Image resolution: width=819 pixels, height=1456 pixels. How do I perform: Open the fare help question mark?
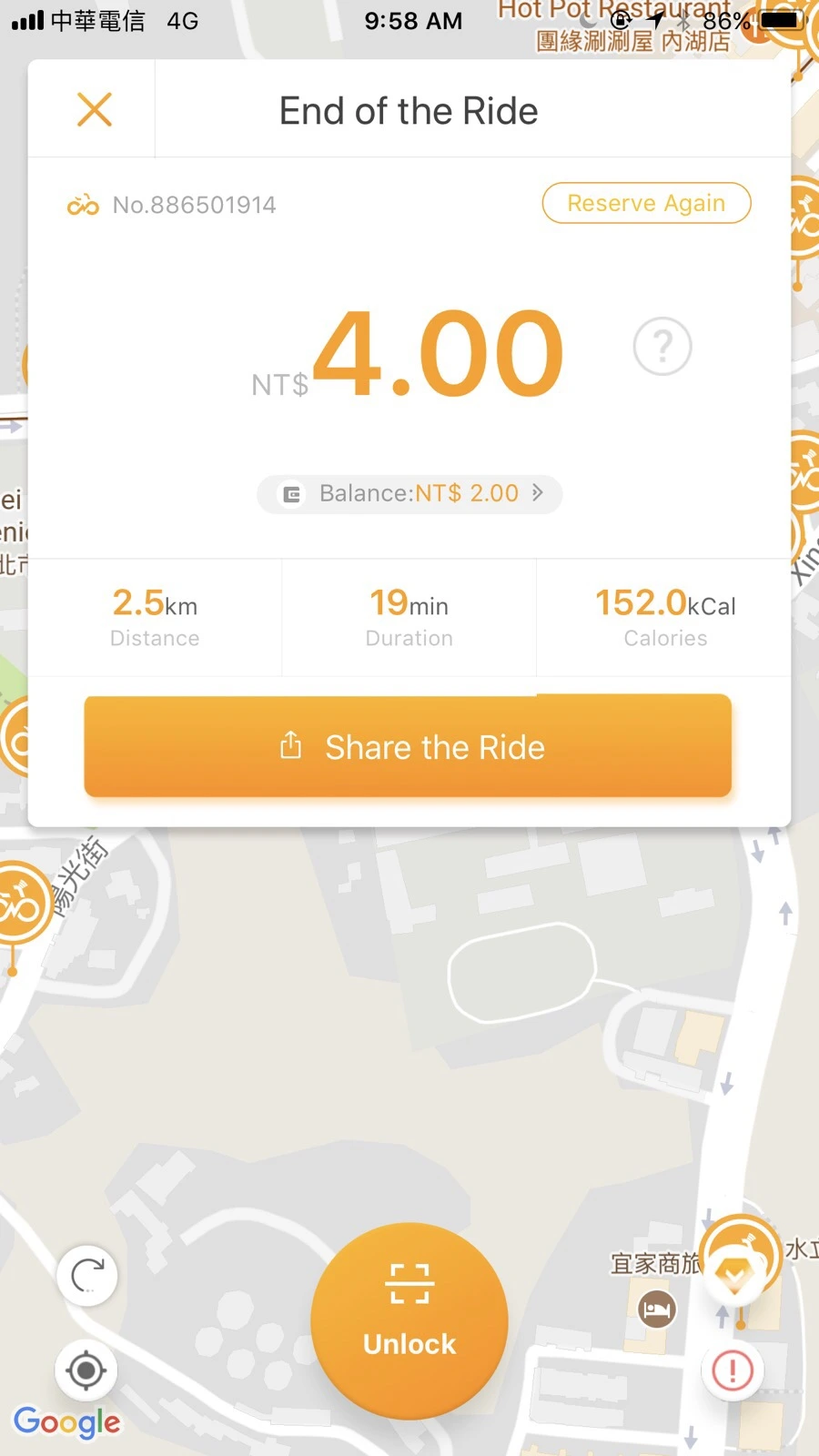click(x=662, y=347)
